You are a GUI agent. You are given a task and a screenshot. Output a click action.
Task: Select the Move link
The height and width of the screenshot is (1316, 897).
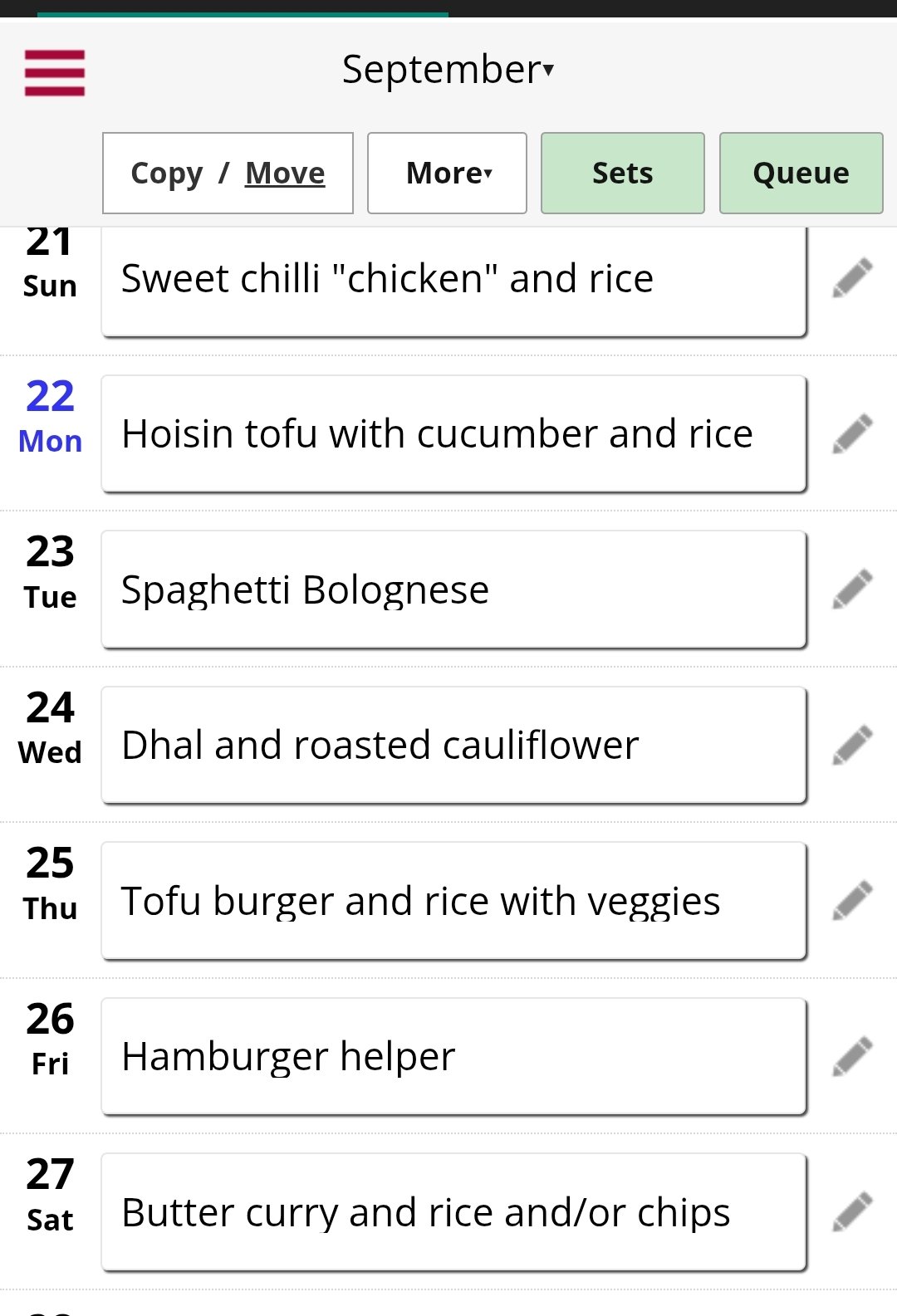(285, 174)
